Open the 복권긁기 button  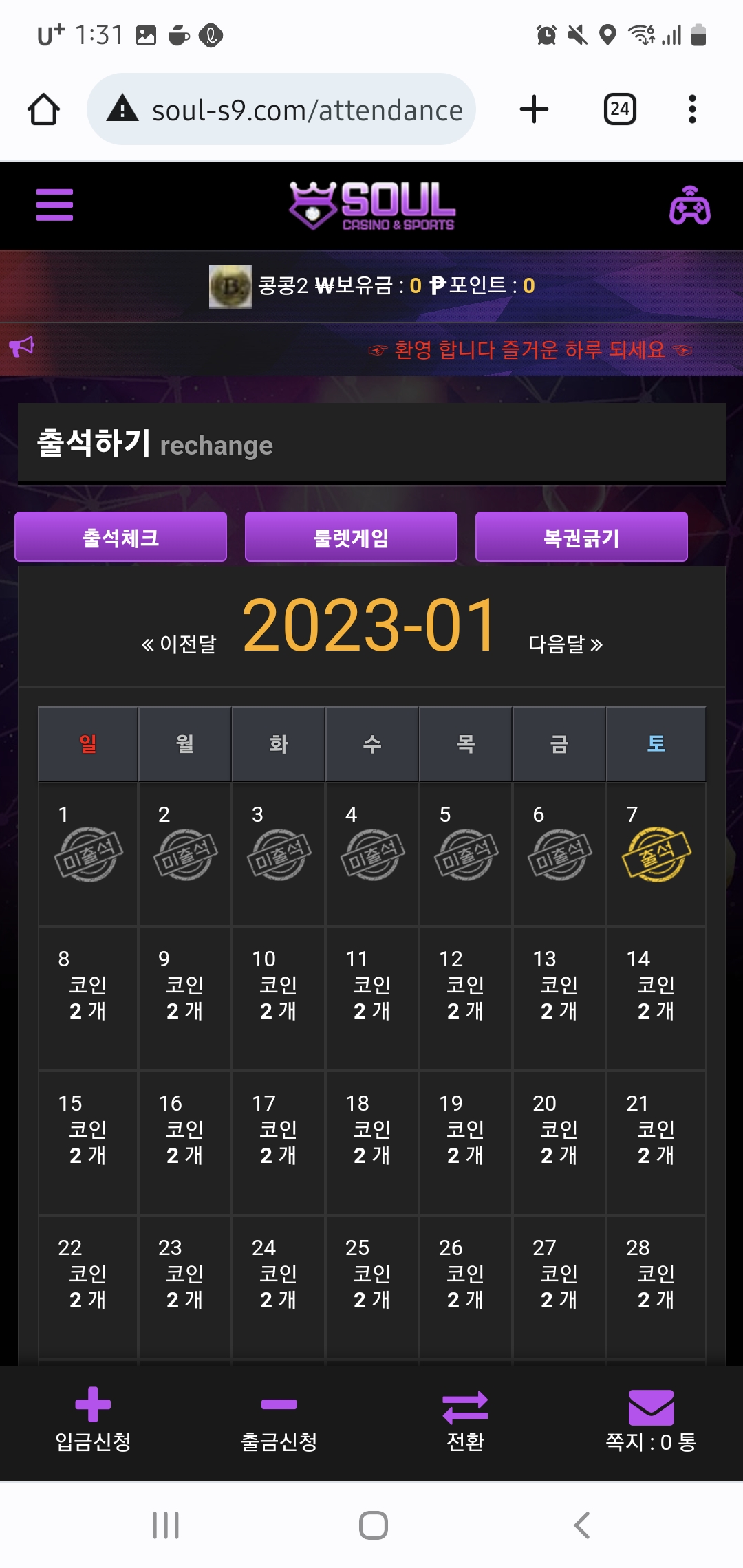point(581,537)
